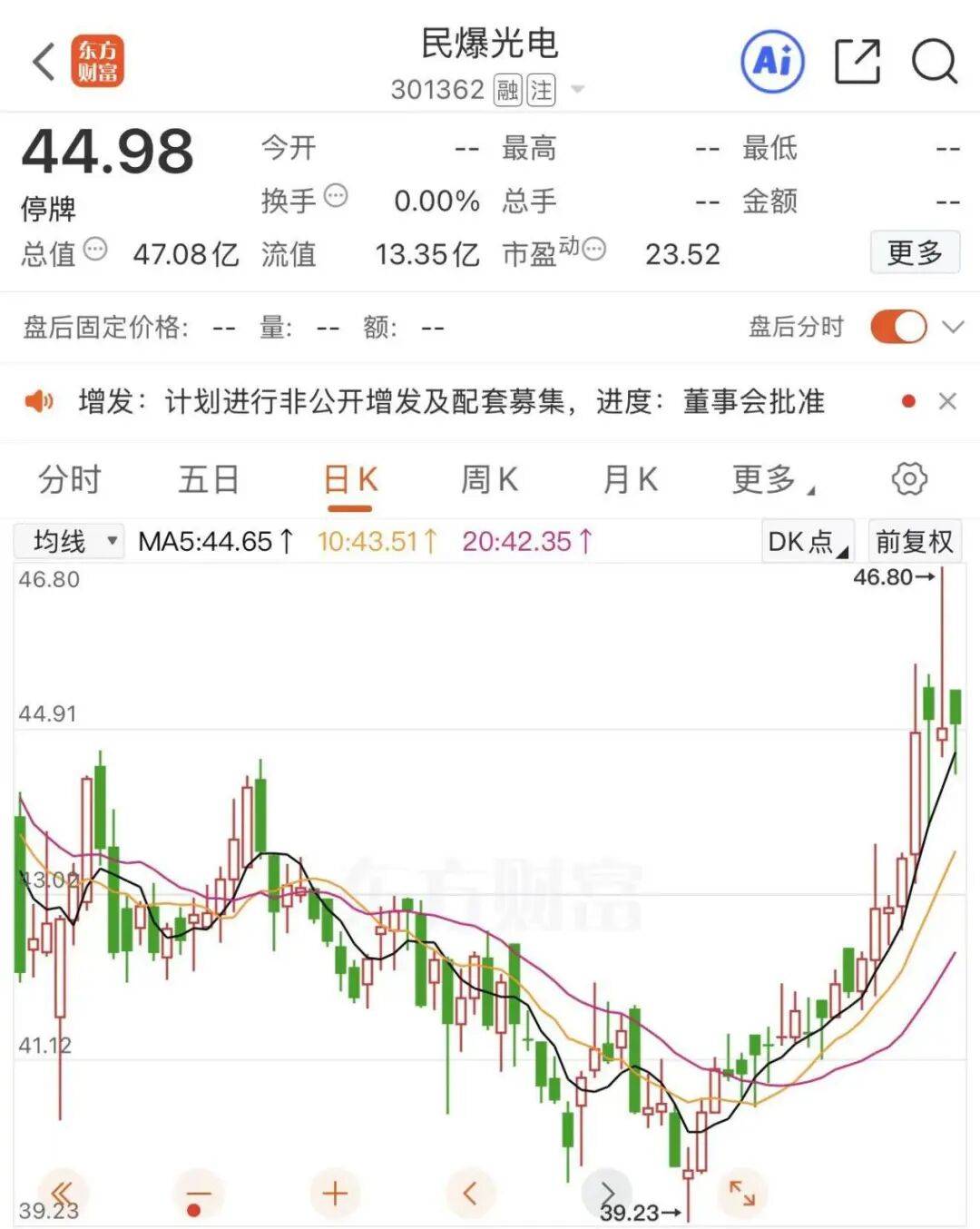Select the 周K chart tab
Viewport: 980px width, 1229px height.
tap(489, 479)
